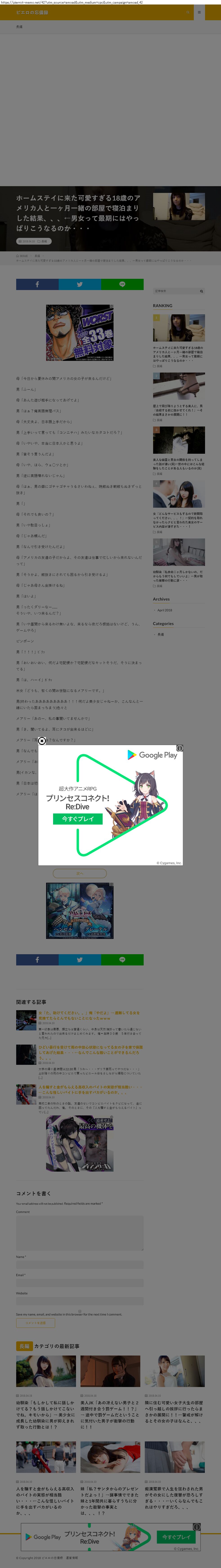
Task: Open the 長編 category in the navigation
Action: 19,27
